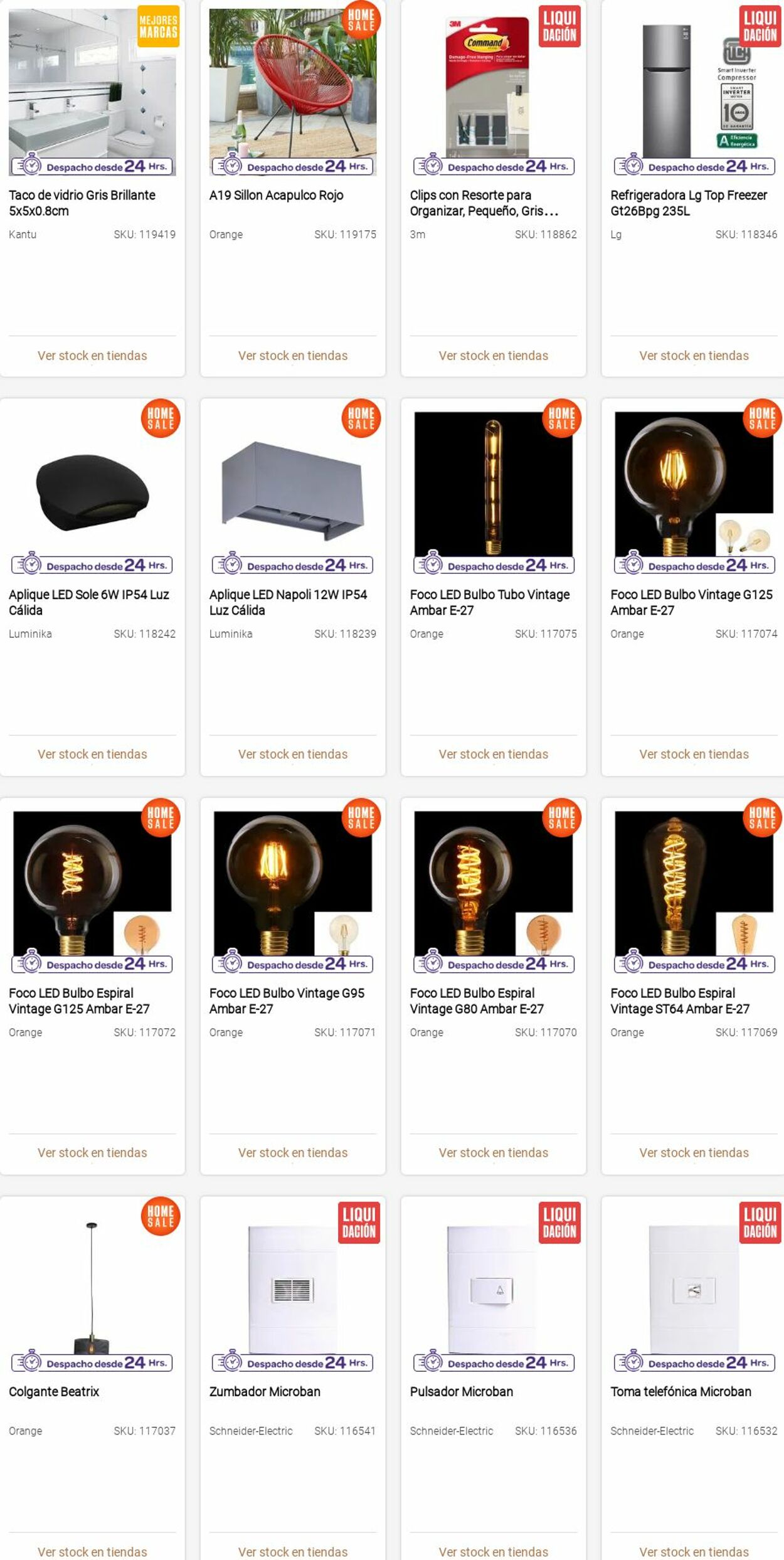View the Toma telefónica Microban product

point(681,1391)
